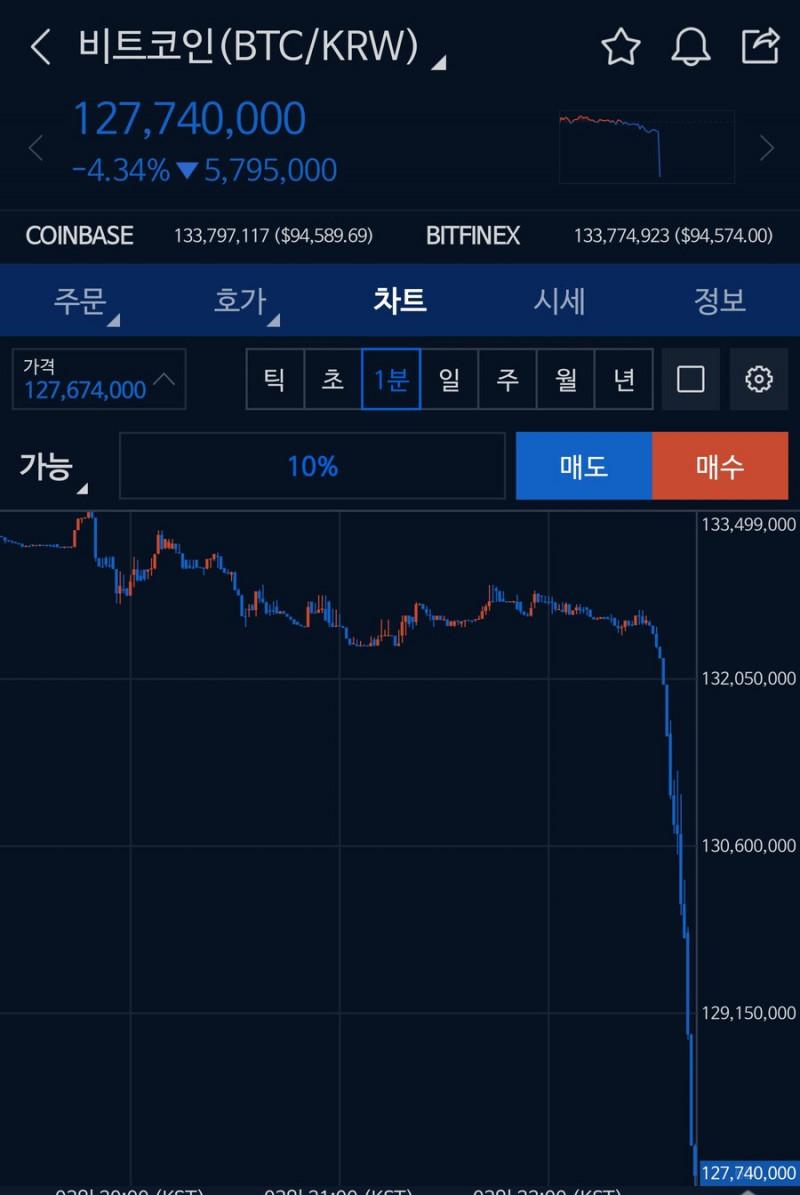800x1195 pixels.
Task: Switch to the 주문 tab
Action: click(80, 301)
